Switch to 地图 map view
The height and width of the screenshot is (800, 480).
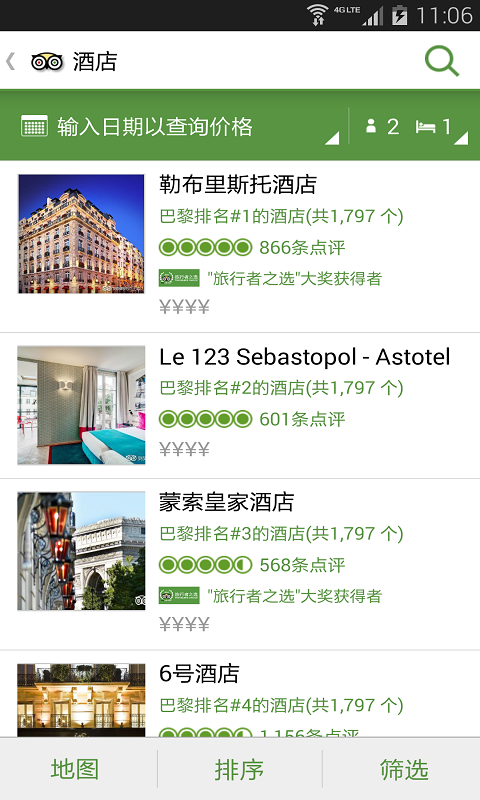click(75, 769)
